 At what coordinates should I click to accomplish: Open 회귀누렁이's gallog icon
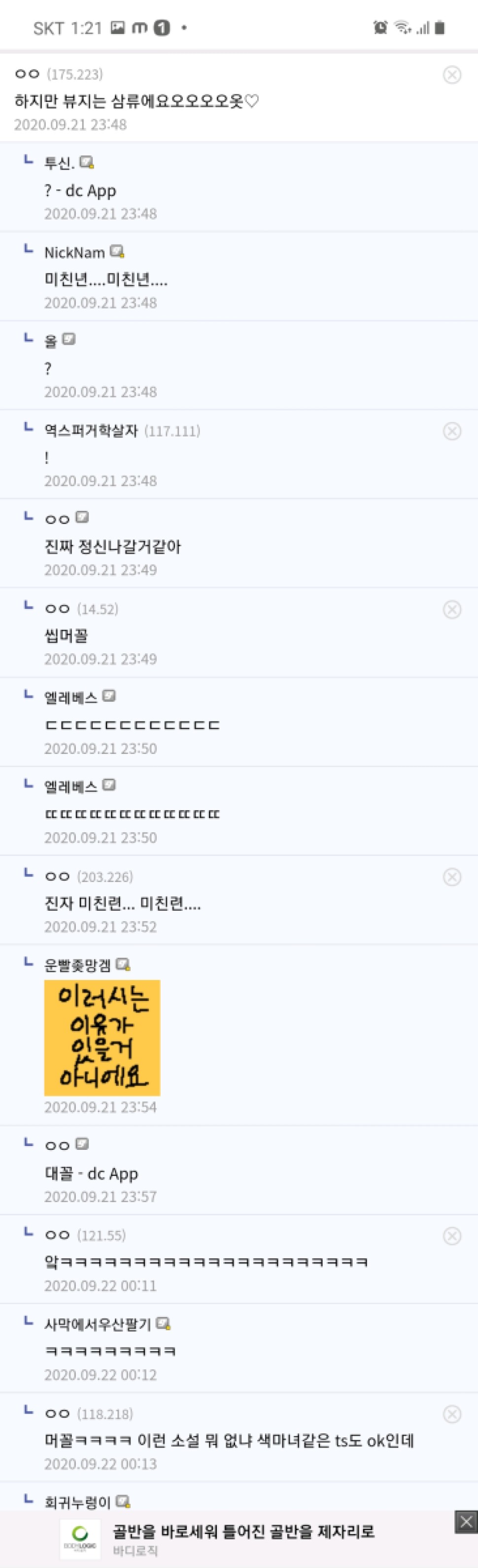pos(123,1501)
